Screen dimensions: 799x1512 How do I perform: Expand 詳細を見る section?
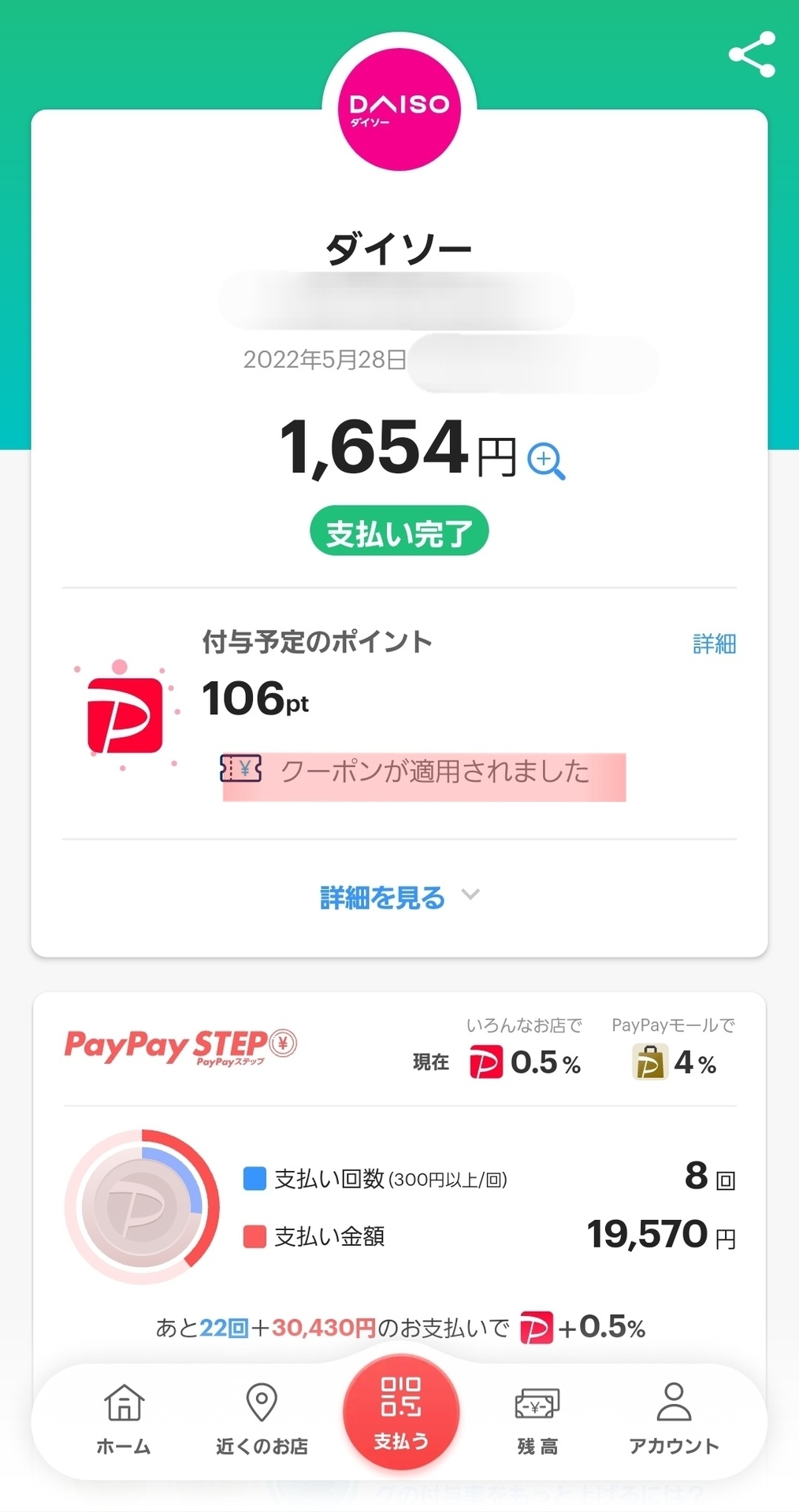click(x=399, y=897)
